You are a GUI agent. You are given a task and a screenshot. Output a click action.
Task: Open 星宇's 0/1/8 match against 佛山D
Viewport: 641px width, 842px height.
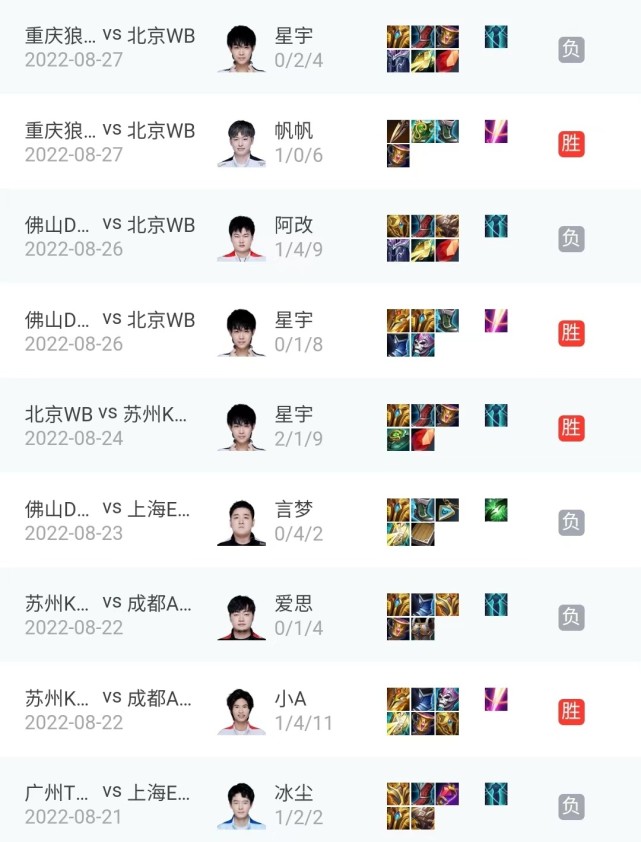coord(320,332)
